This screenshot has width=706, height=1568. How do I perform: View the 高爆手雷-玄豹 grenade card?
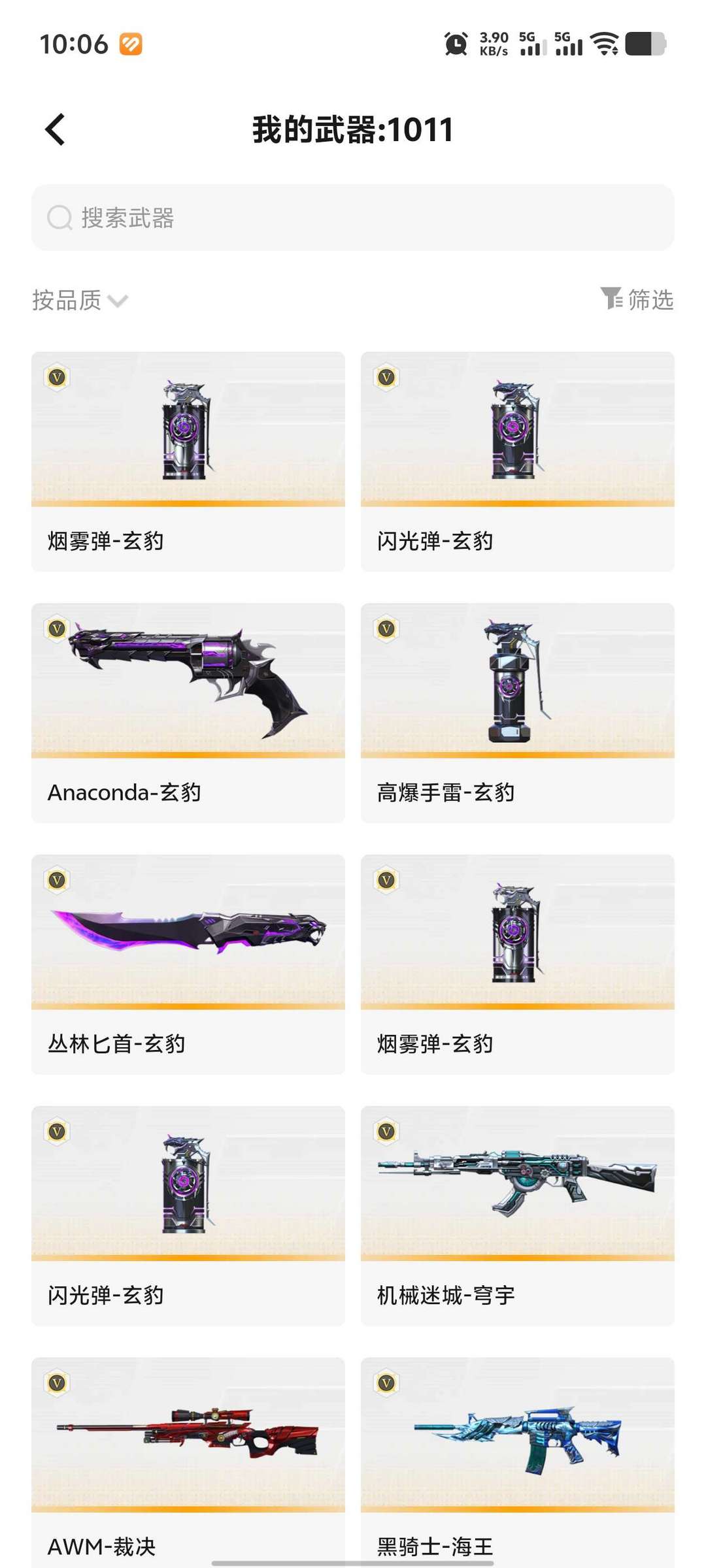pyautogui.click(x=518, y=713)
